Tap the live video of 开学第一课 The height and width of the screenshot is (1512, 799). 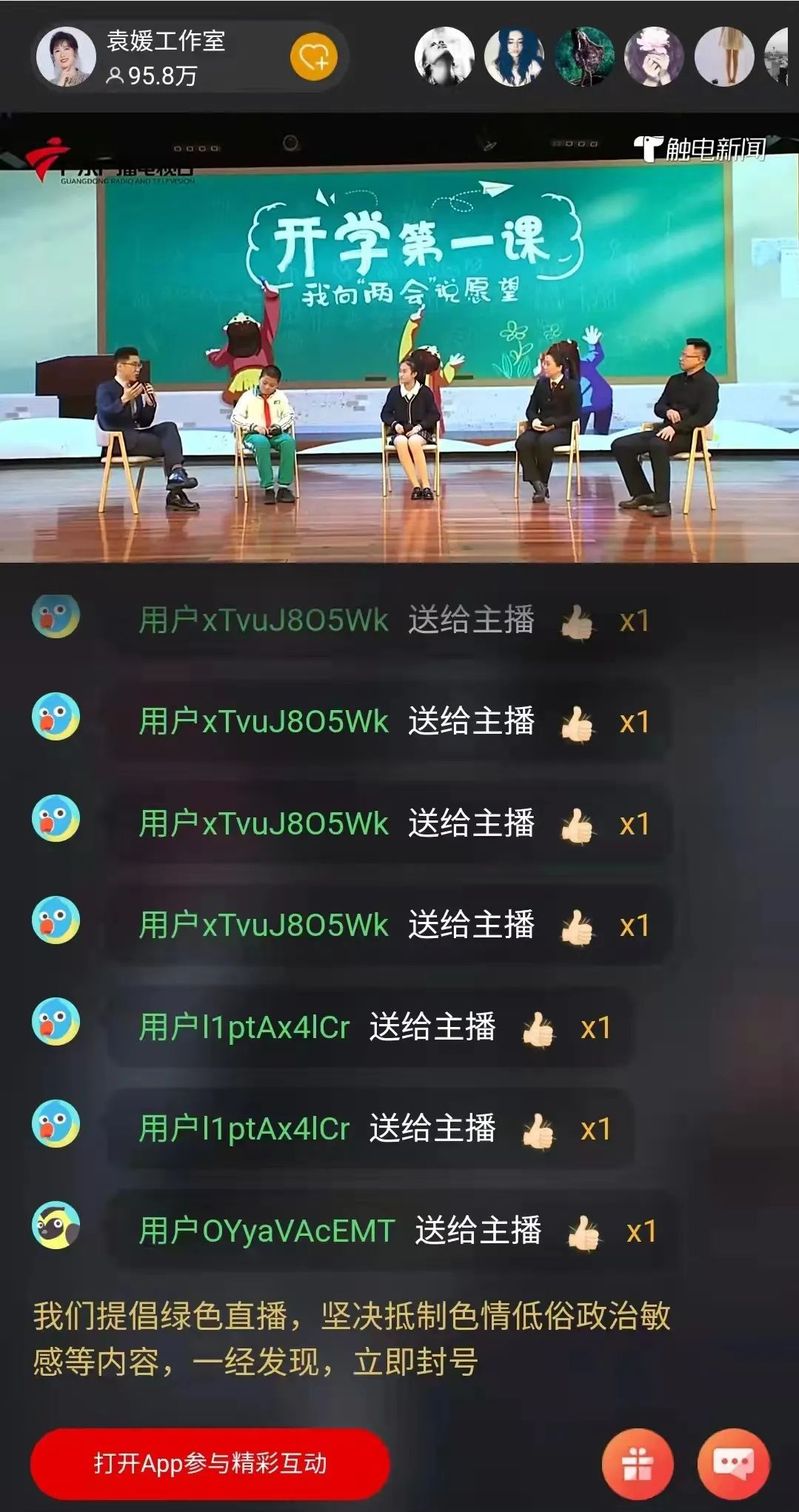click(x=399, y=340)
